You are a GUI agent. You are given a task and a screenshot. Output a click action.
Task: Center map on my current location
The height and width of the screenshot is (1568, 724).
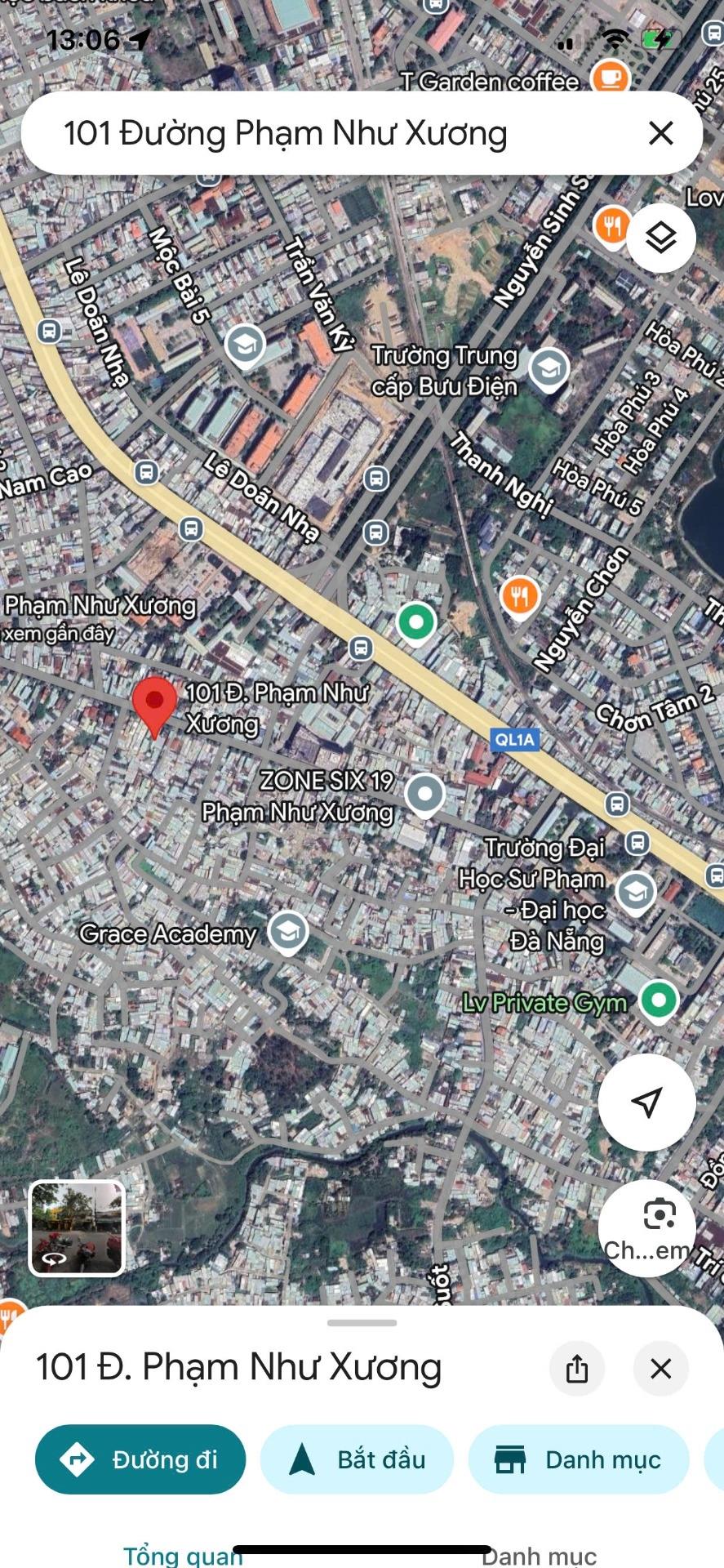coord(646,1102)
